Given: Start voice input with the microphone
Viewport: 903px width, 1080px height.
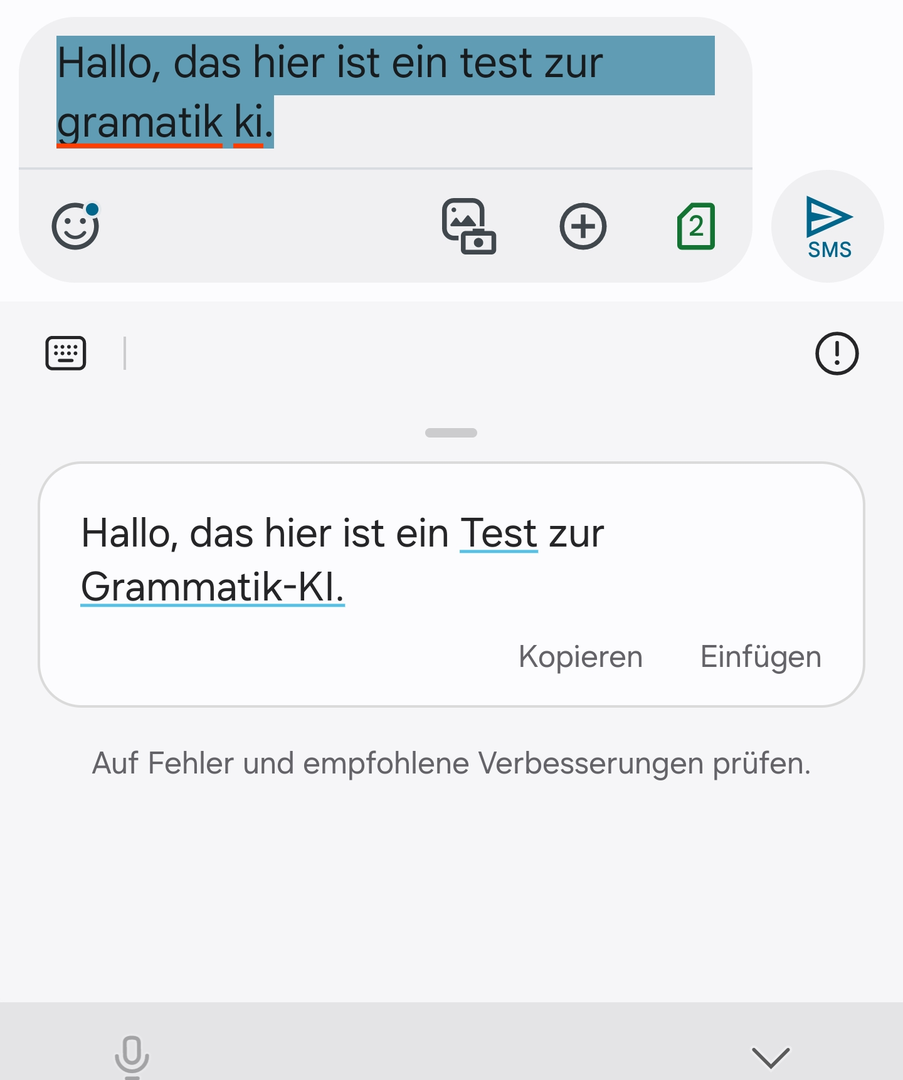Looking at the screenshot, I should tap(131, 1056).
